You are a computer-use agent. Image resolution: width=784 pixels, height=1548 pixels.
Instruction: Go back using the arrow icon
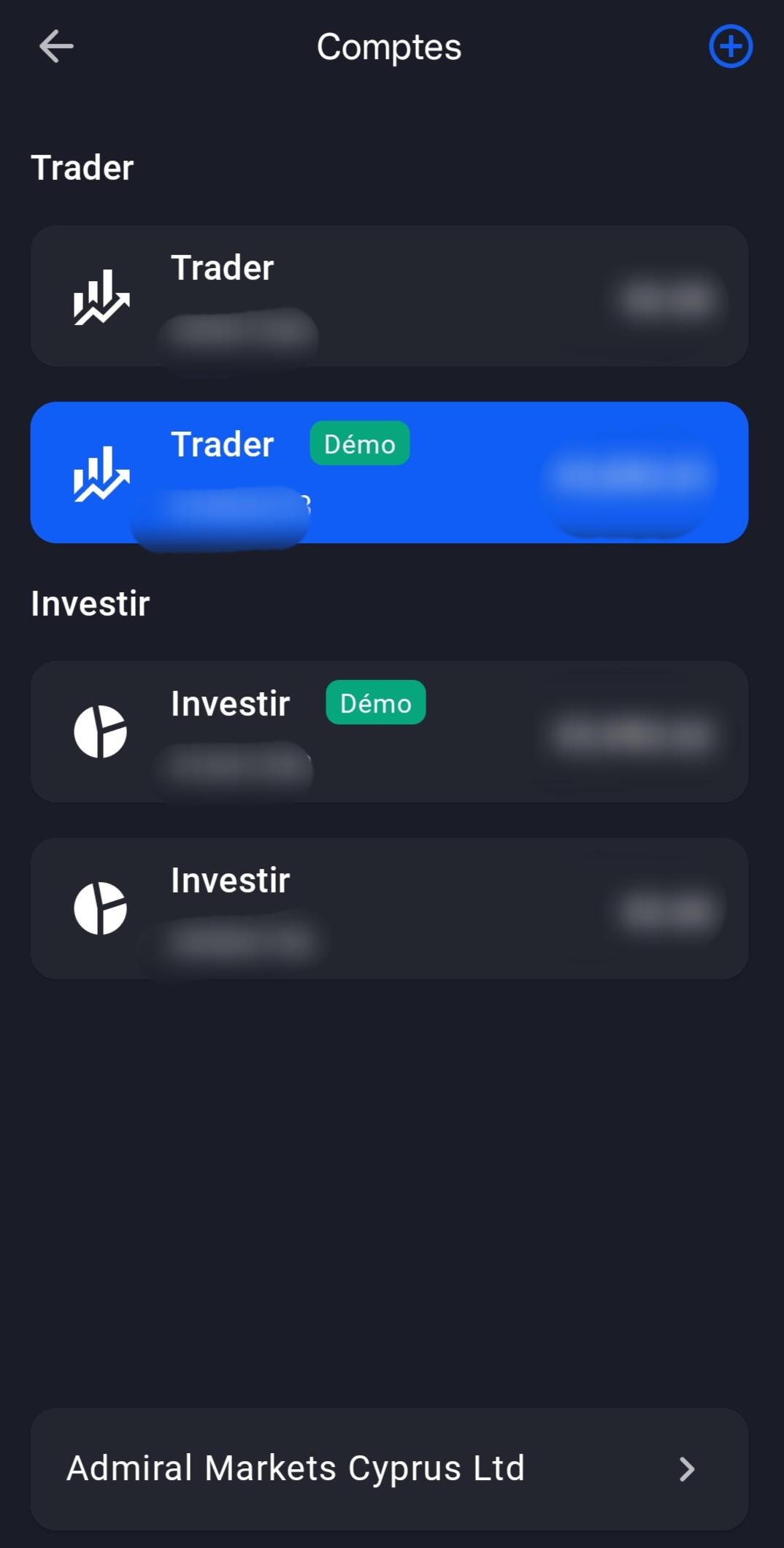(x=56, y=47)
